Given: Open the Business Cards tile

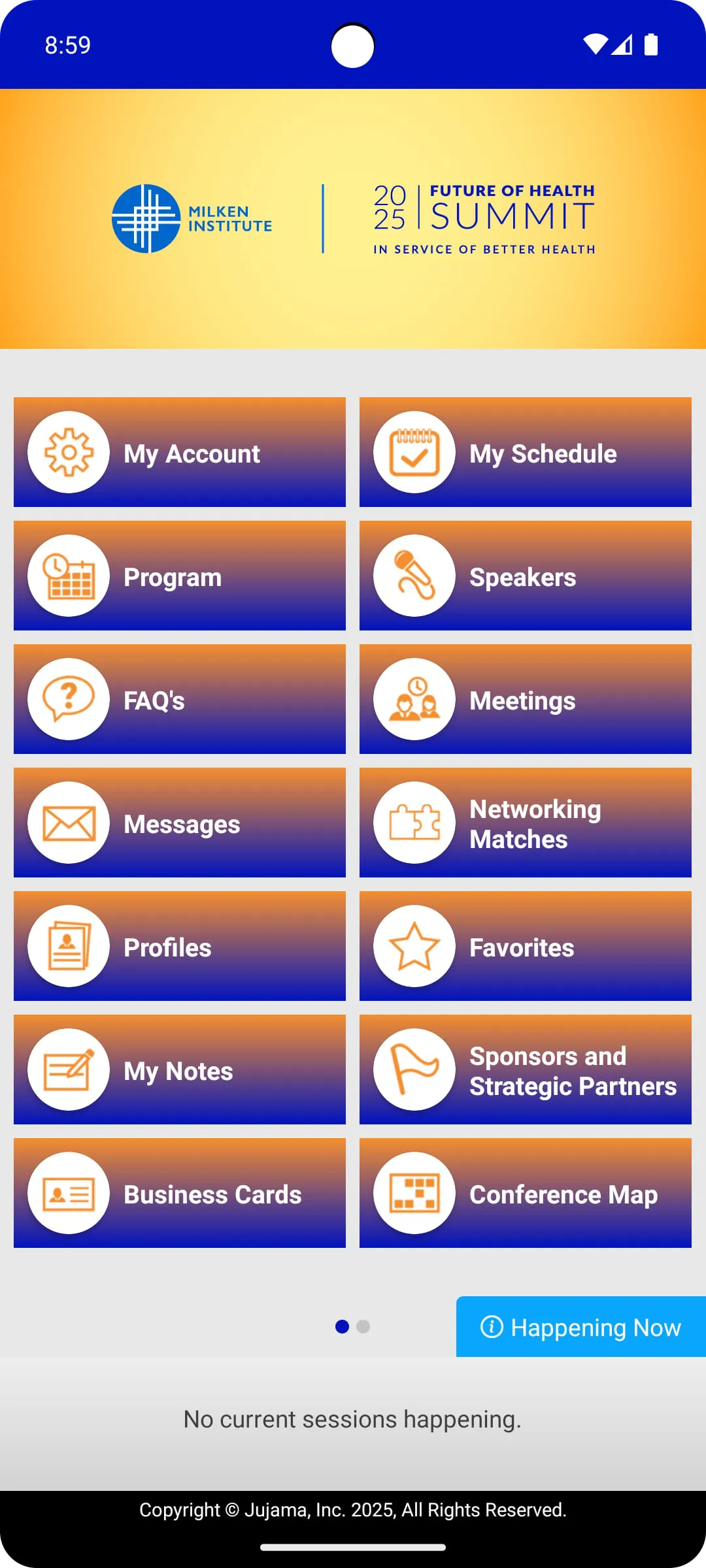Looking at the screenshot, I should (x=179, y=1192).
